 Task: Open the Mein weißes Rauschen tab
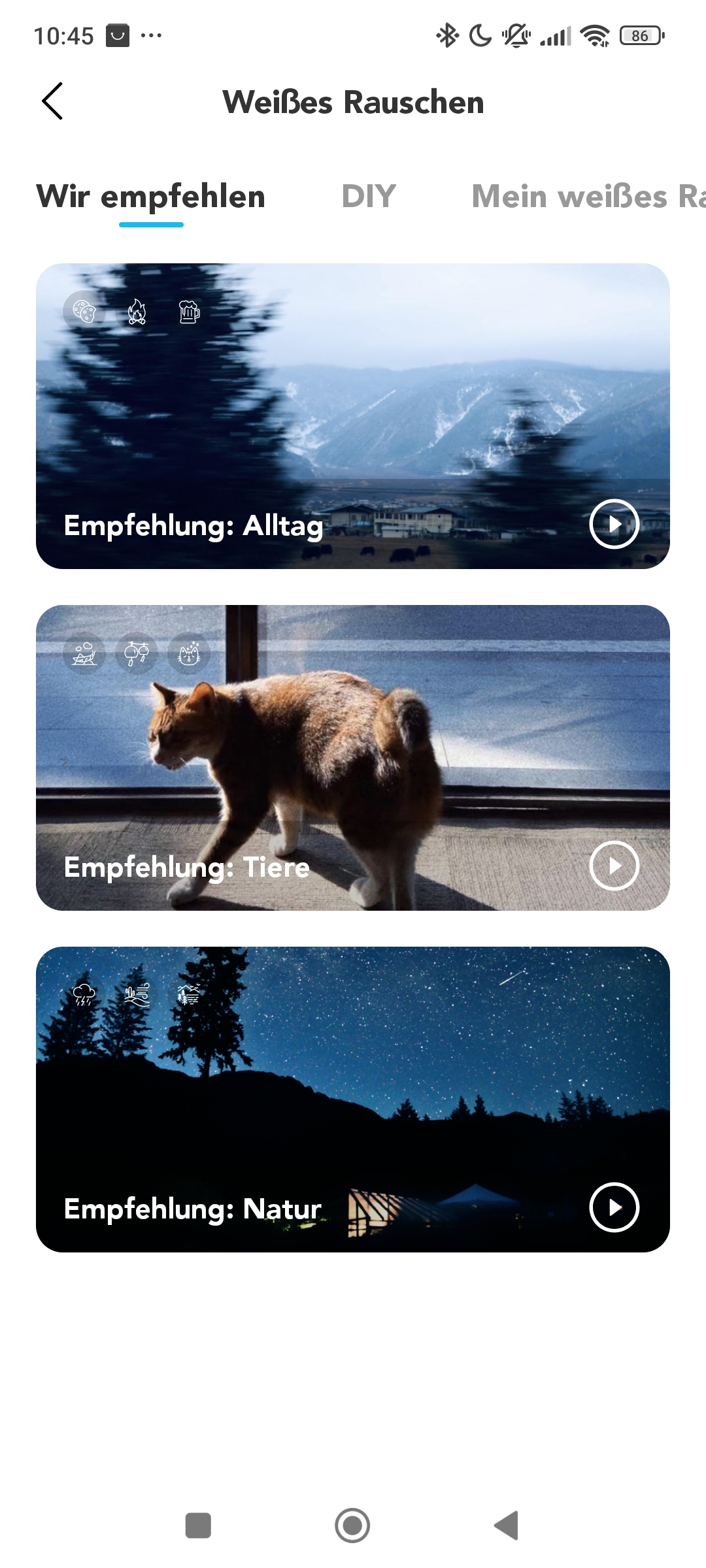click(x=588, y=196)
